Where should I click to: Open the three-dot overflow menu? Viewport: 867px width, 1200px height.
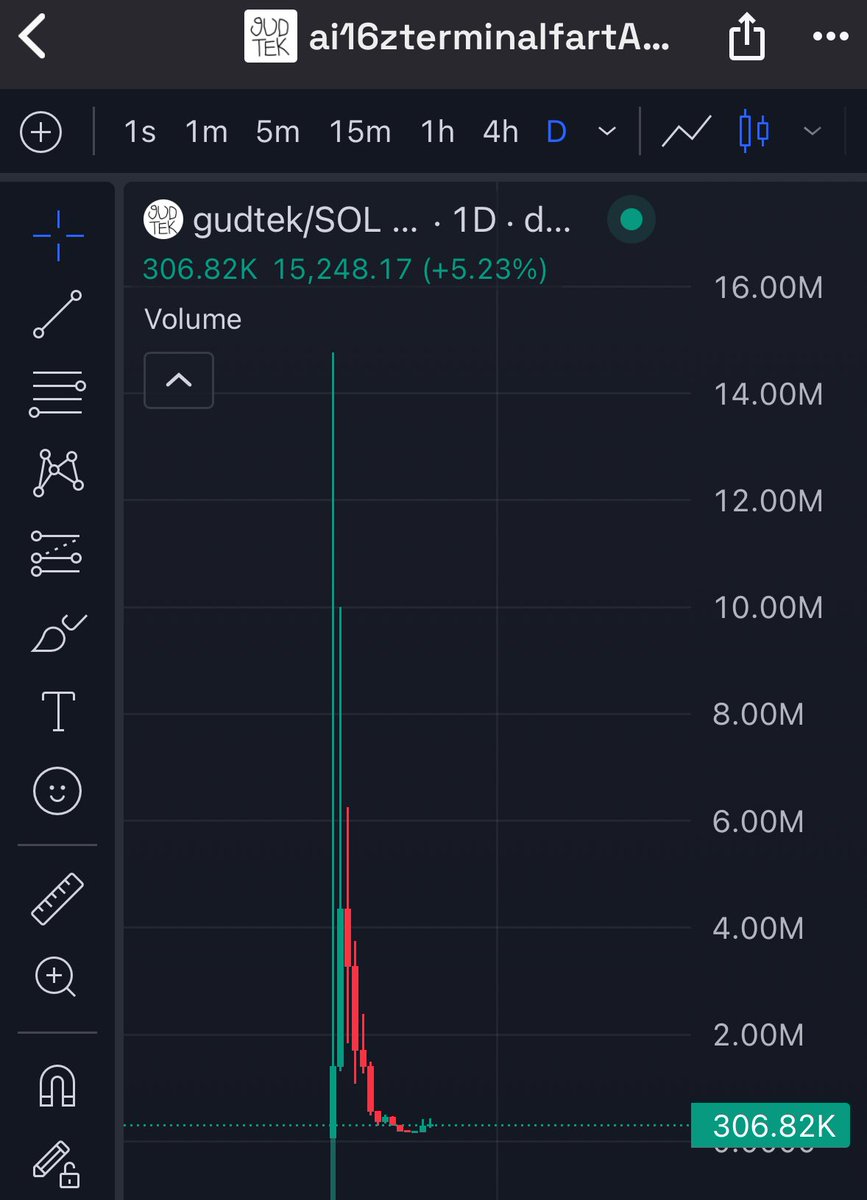pyautogui.click(x=829, y=39)
